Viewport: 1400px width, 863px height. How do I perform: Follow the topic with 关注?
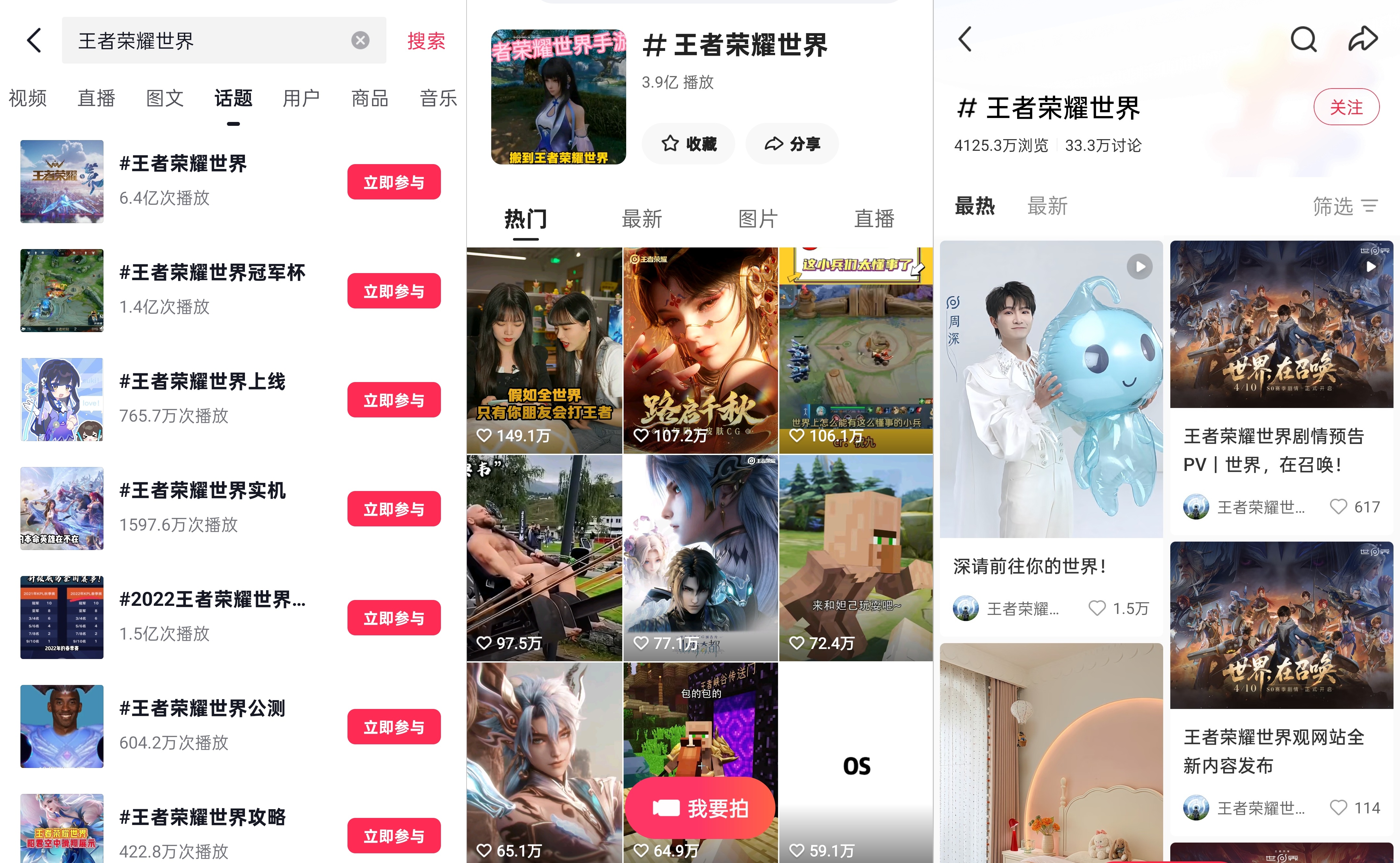[x=1346, y=107]
